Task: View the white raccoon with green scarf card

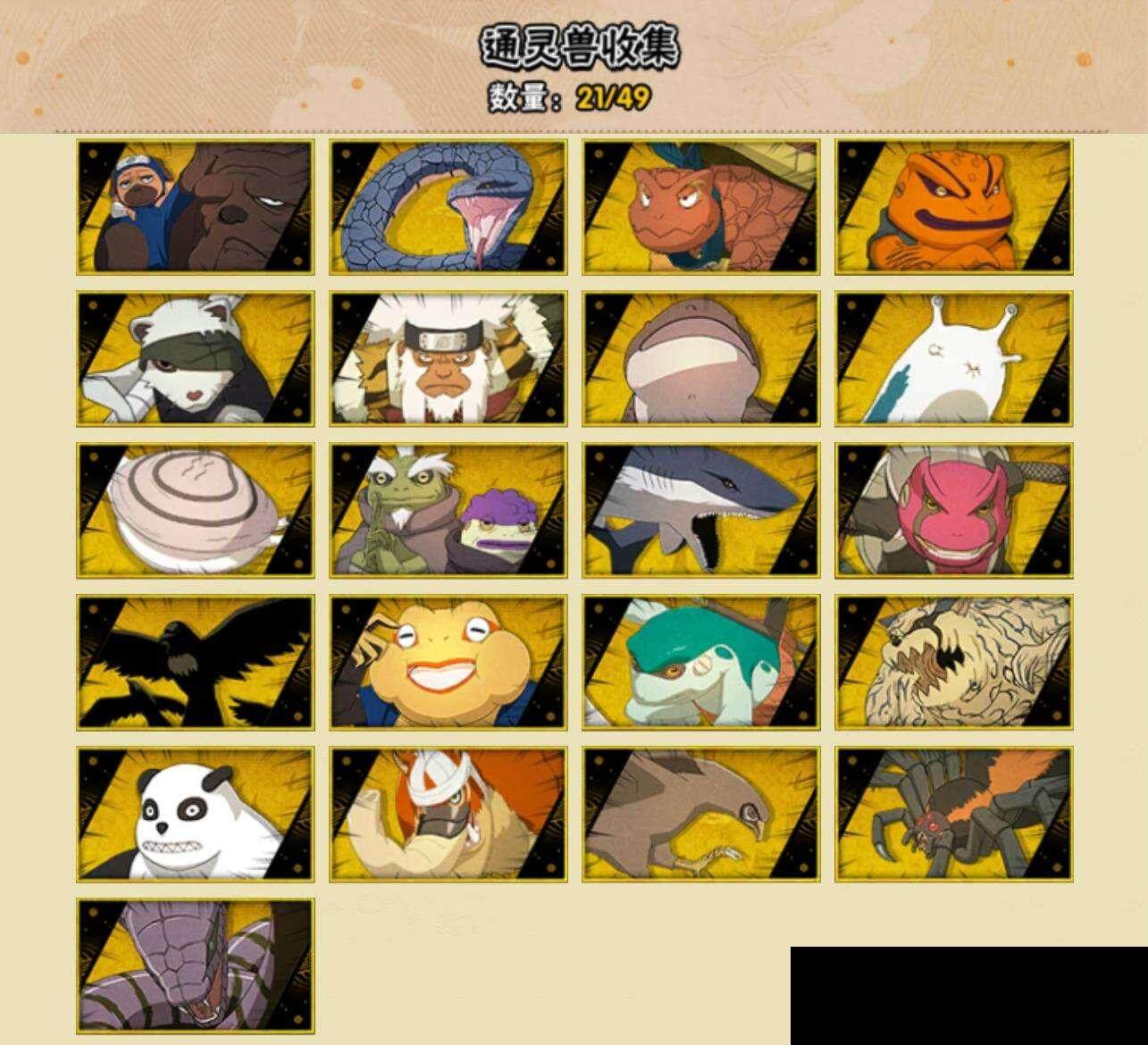Action: click(x=195, y=359)
